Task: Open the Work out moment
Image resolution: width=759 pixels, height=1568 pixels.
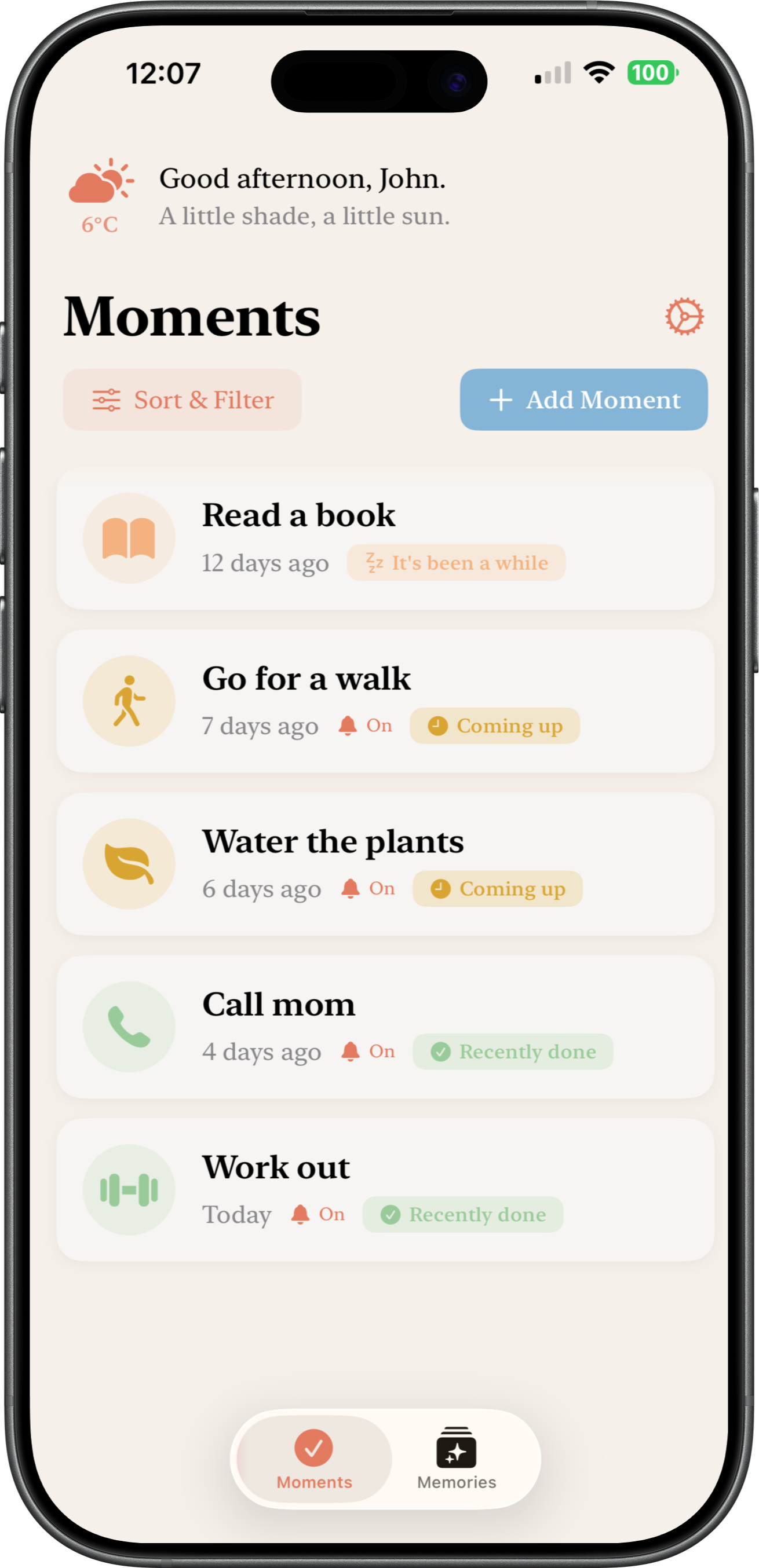Action: (385, 1190)
